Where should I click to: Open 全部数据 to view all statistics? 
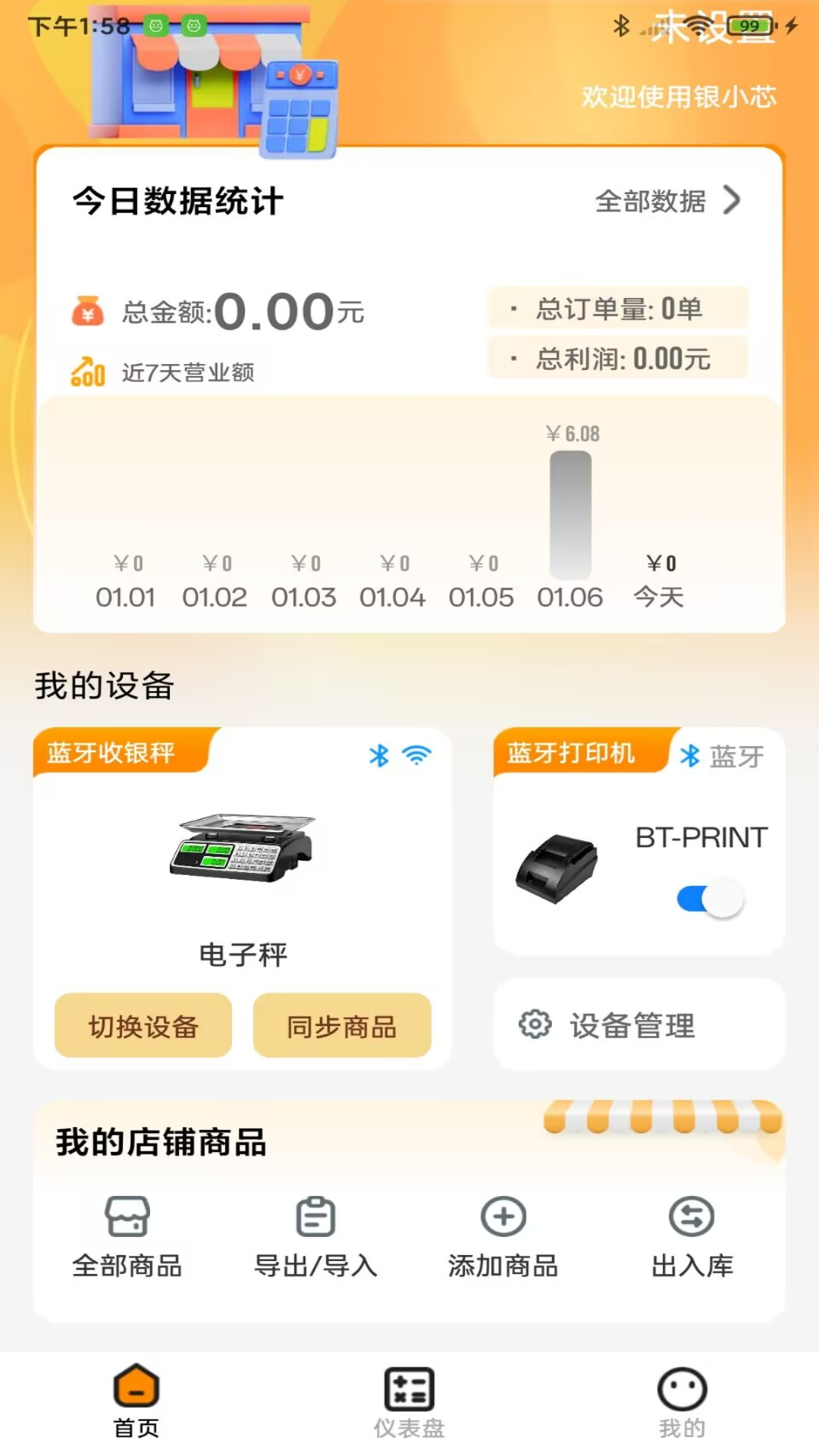point(667,201)
